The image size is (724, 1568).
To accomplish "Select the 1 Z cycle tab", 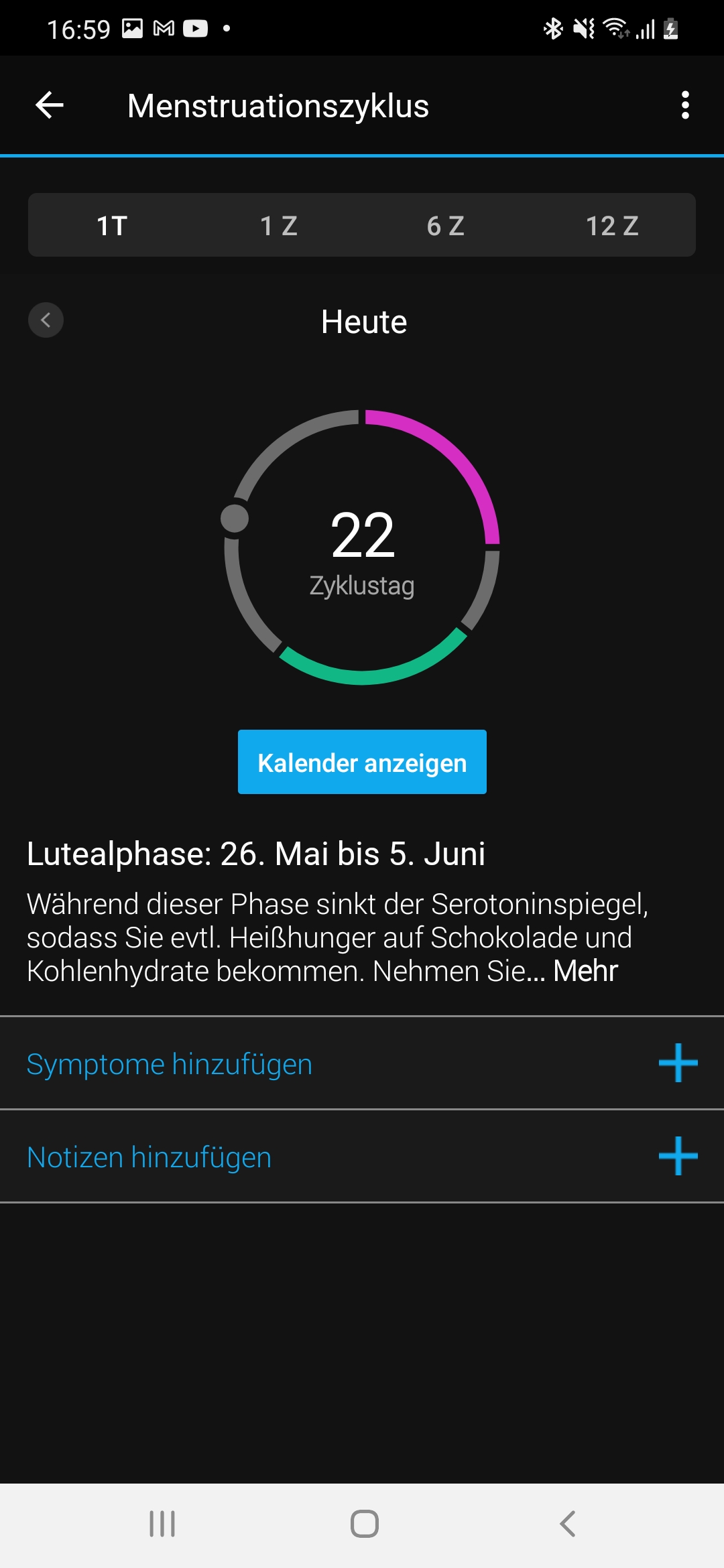I will click(279, 226).
